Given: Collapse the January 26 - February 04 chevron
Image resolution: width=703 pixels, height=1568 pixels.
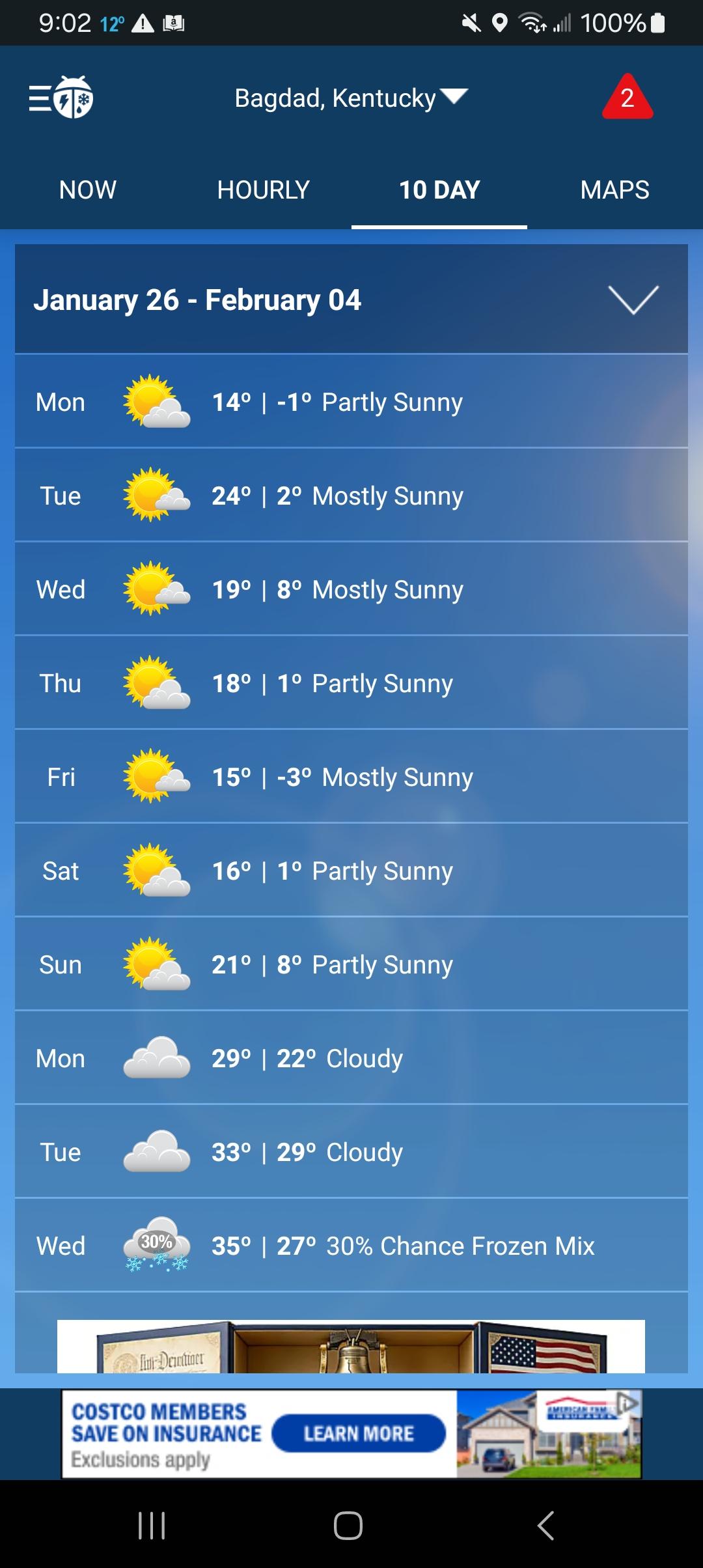Looking at the screenshot, I should pyautogui.click(x=633, y=300).
